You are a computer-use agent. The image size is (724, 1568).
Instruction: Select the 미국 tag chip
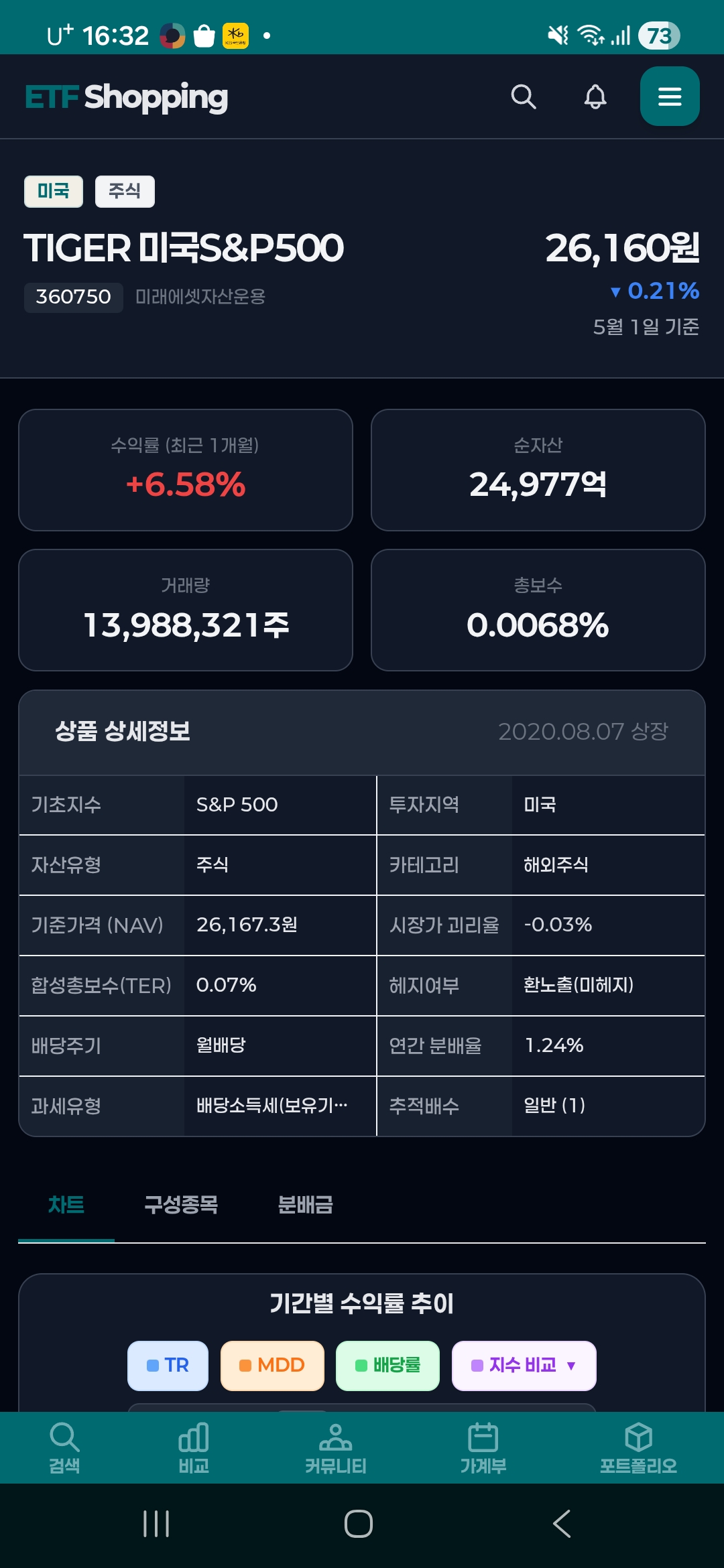click(x=54, y=192)
